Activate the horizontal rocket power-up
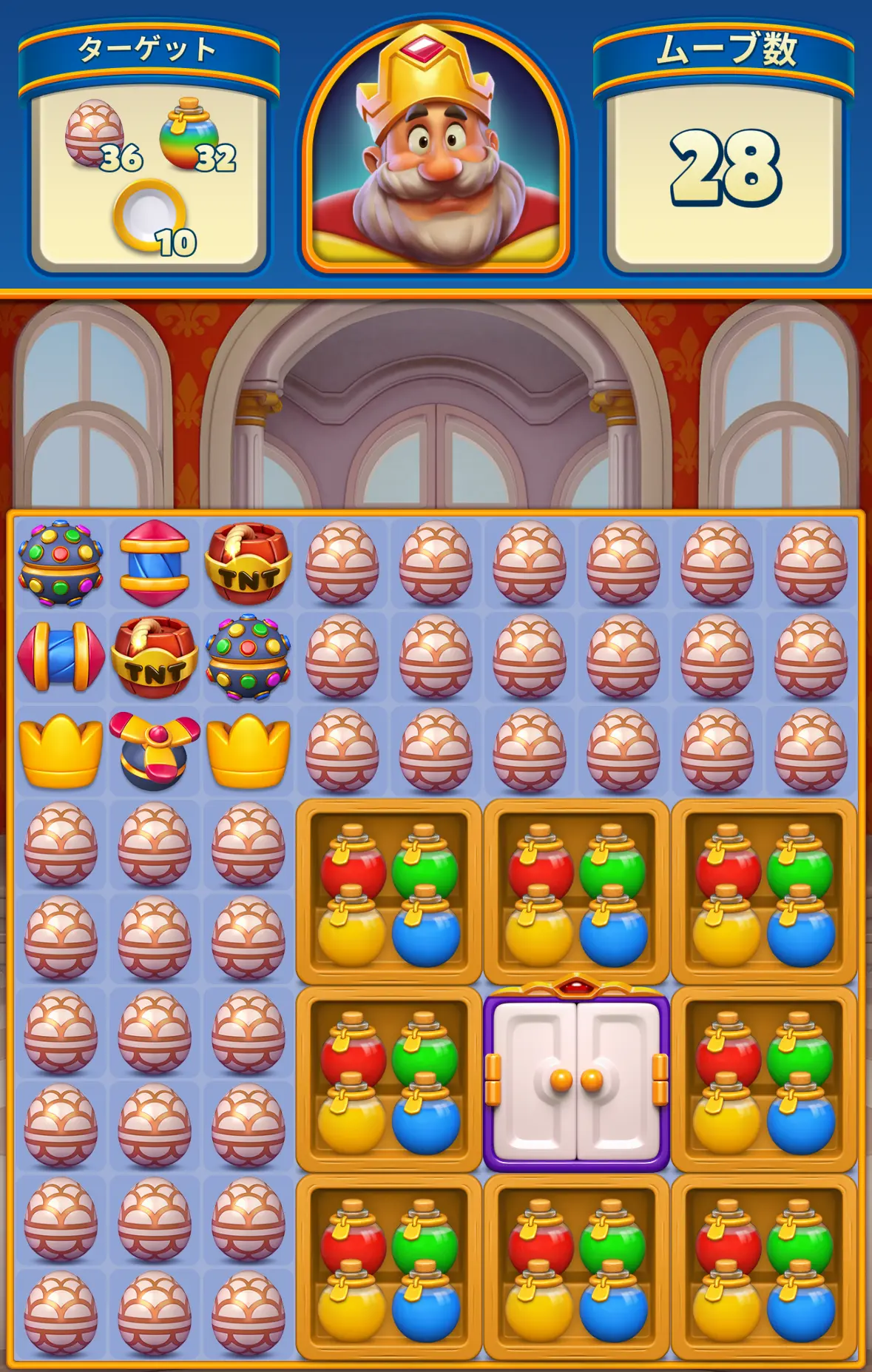The width and height of the screenshot is (872, 1372). 61,656
